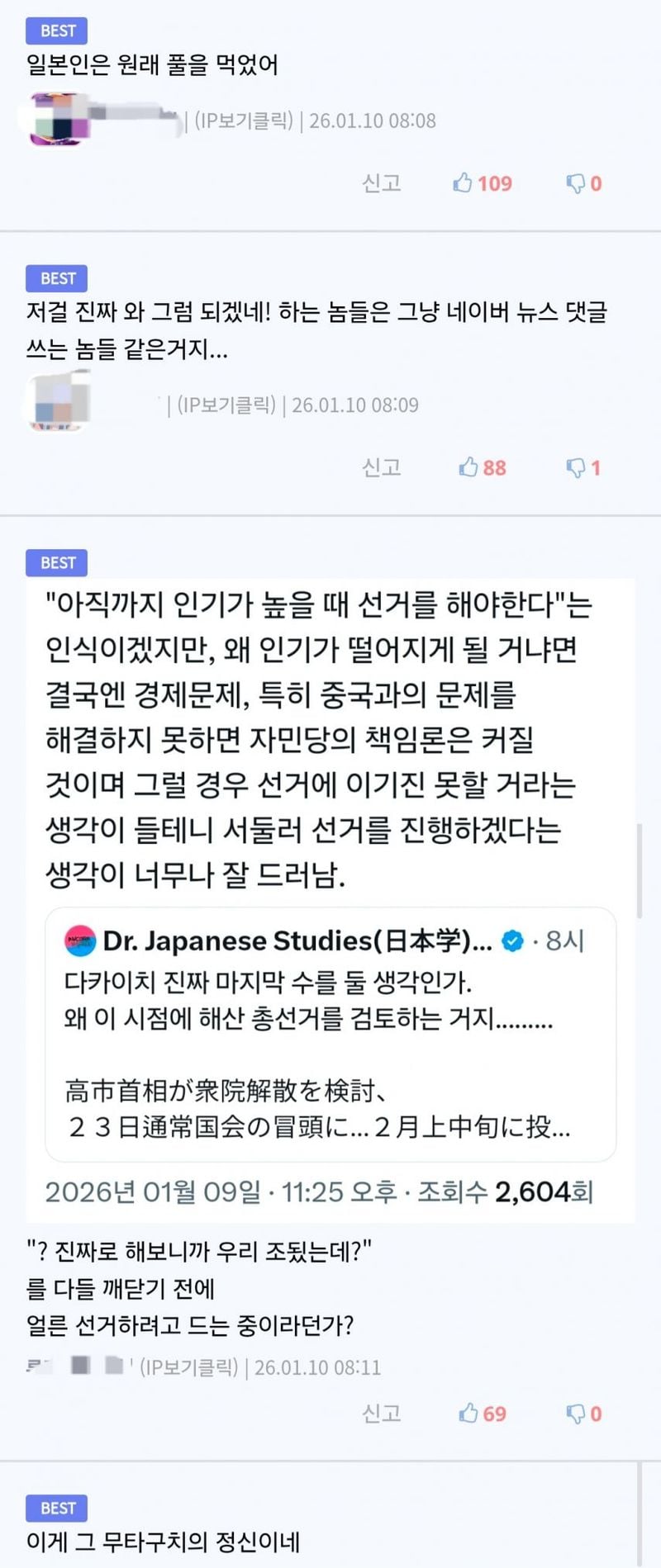Report the comment about 네이버 뉴스 댓글
This screenshot has width=661, height=1568.
[381, 467]
